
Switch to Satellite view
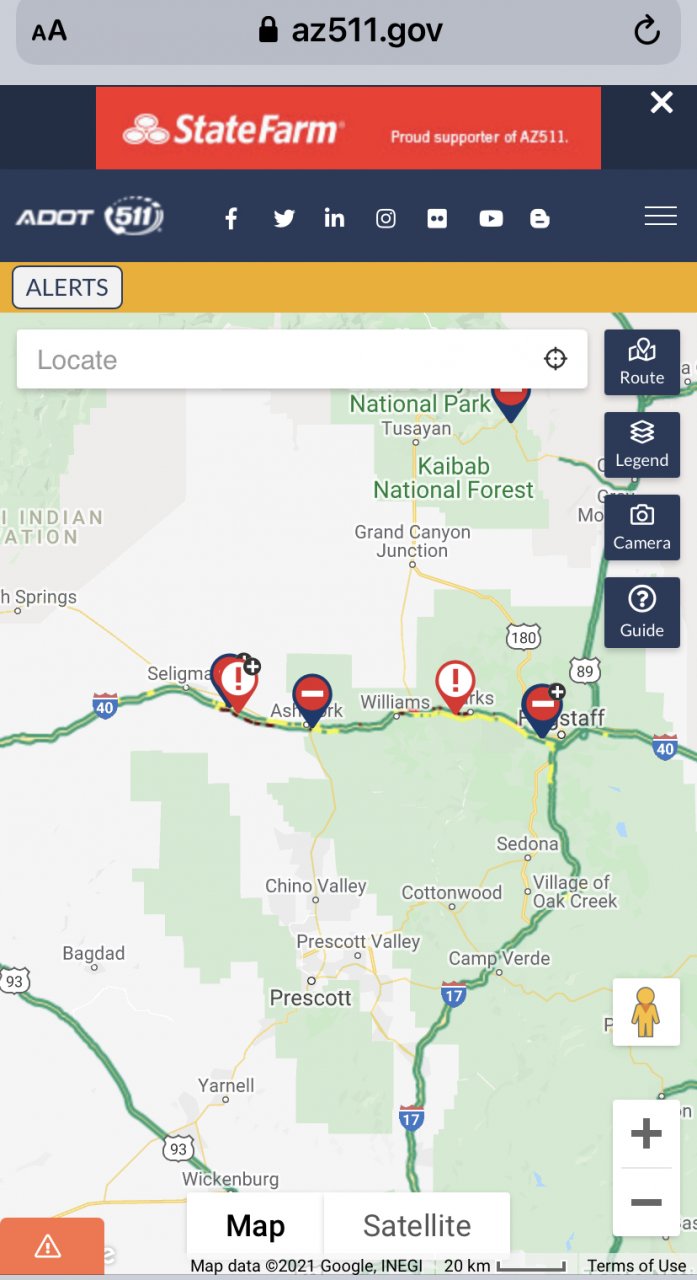[x=417, y=1225]
